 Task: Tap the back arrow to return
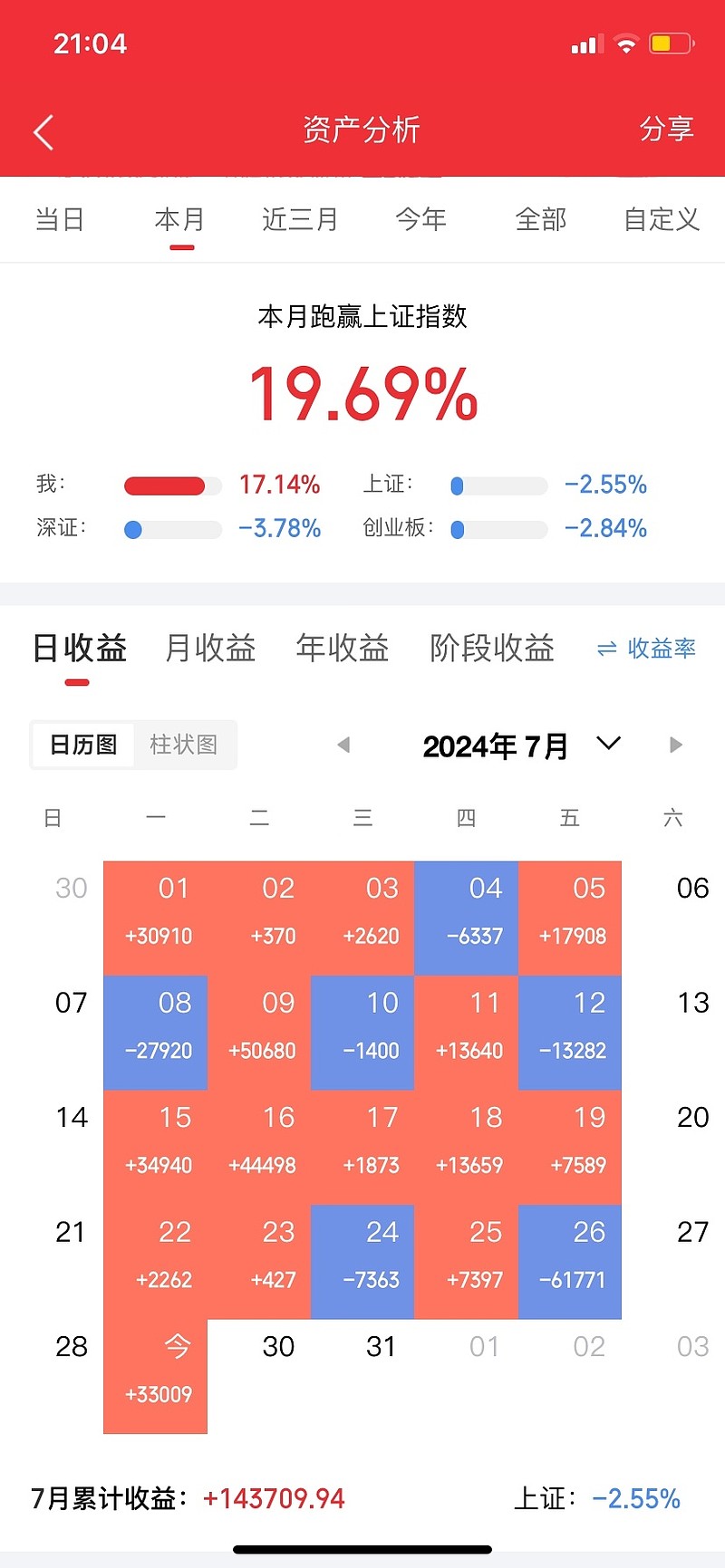43,130
